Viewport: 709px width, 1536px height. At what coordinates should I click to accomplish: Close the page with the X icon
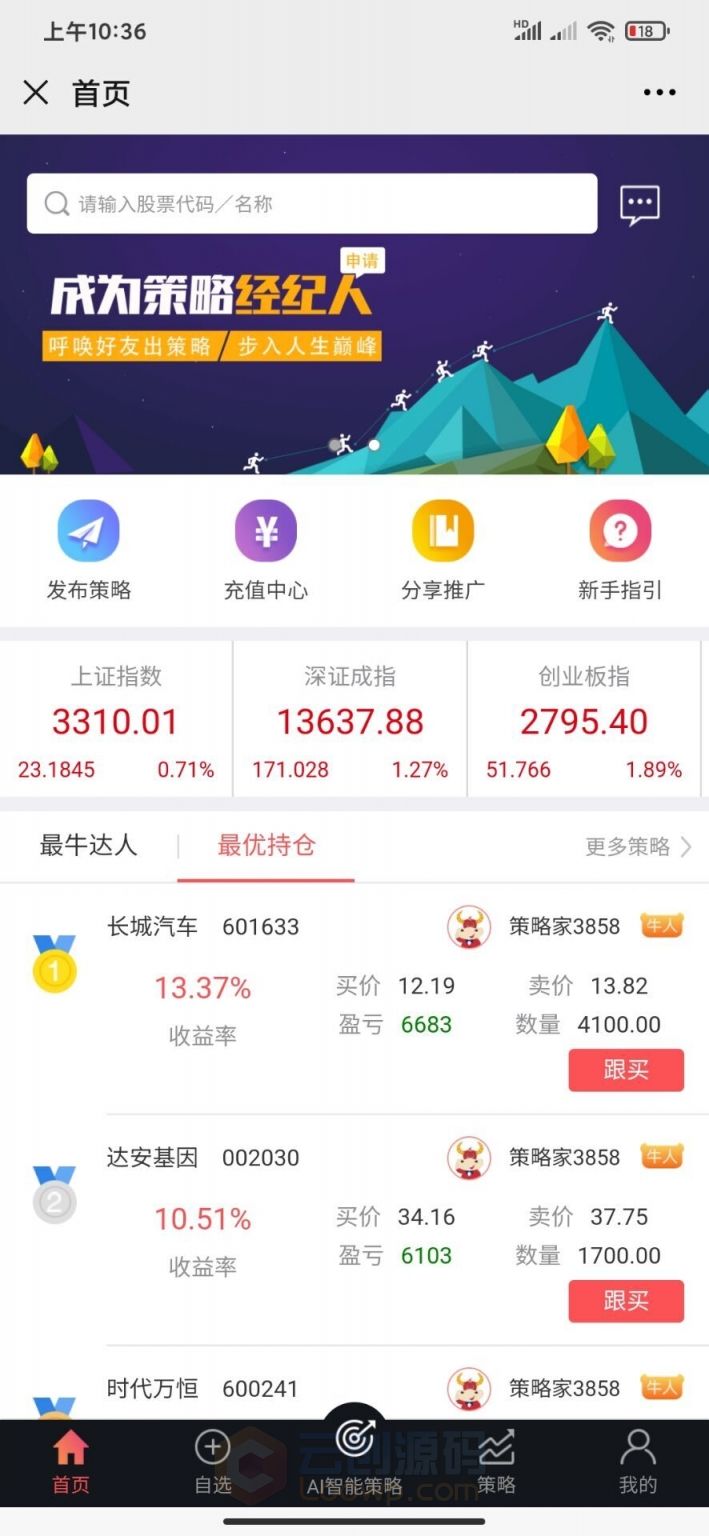(36, 93)
